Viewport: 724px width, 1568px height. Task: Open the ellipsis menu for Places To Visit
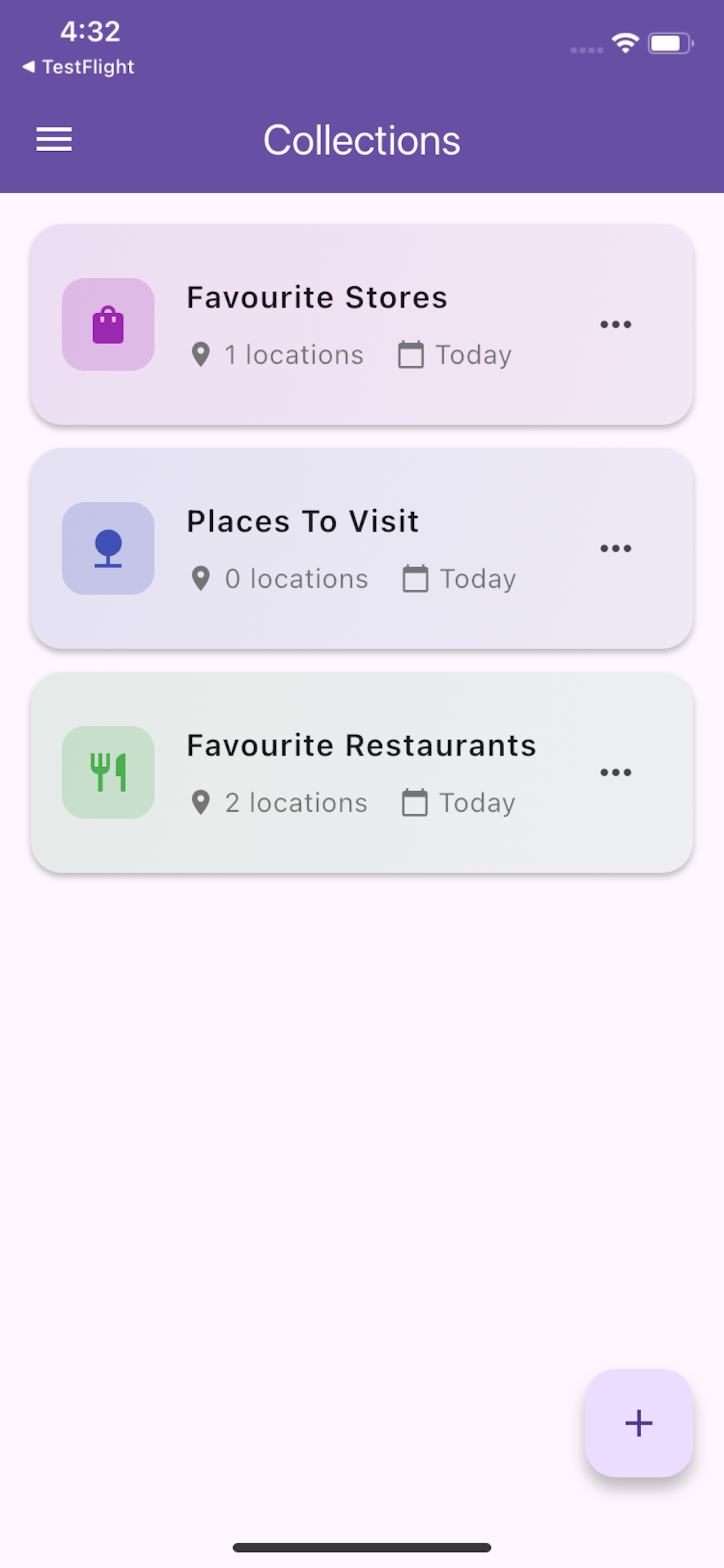tap(616, 548)
